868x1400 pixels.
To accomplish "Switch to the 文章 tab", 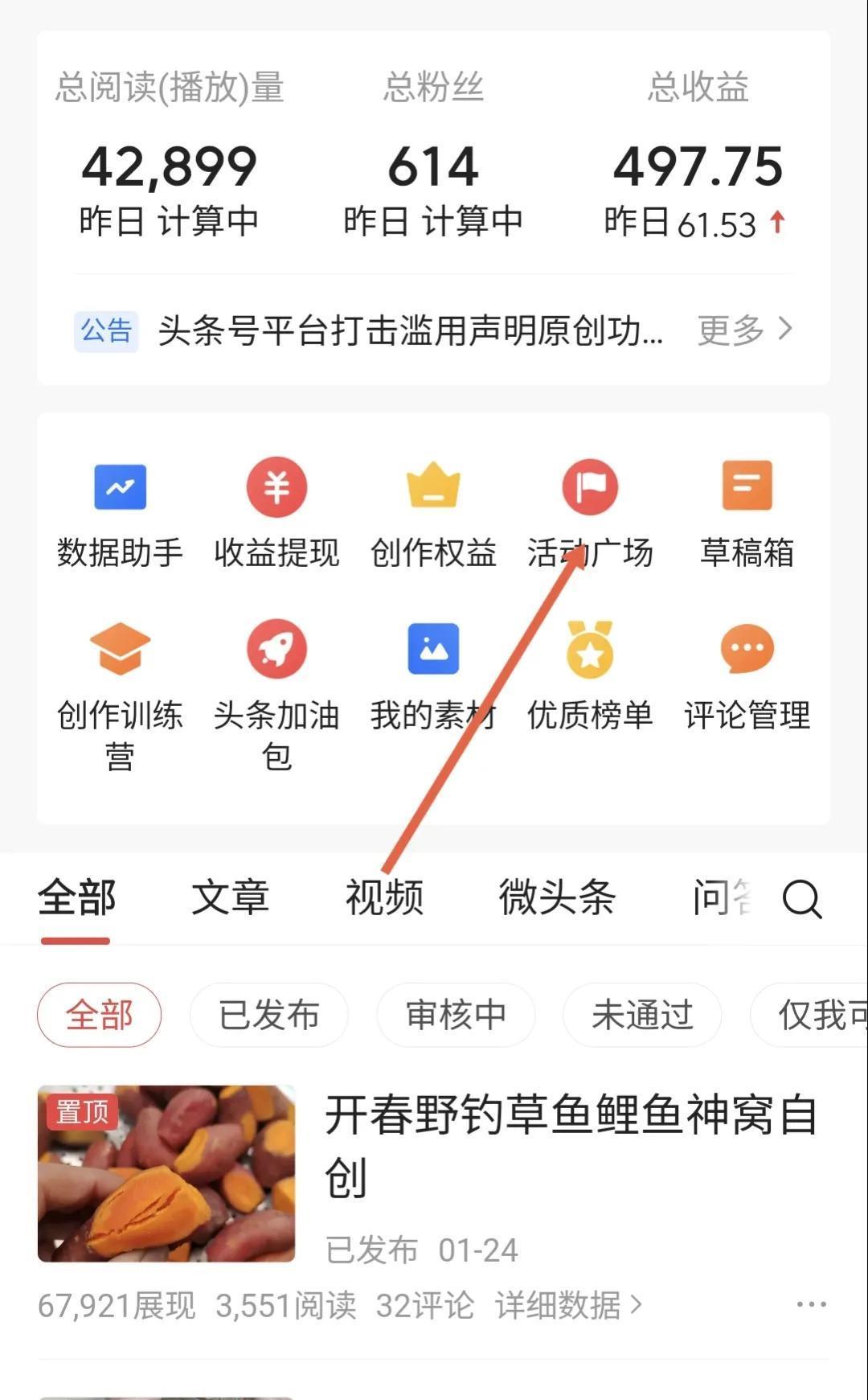I will click(230, 897).
